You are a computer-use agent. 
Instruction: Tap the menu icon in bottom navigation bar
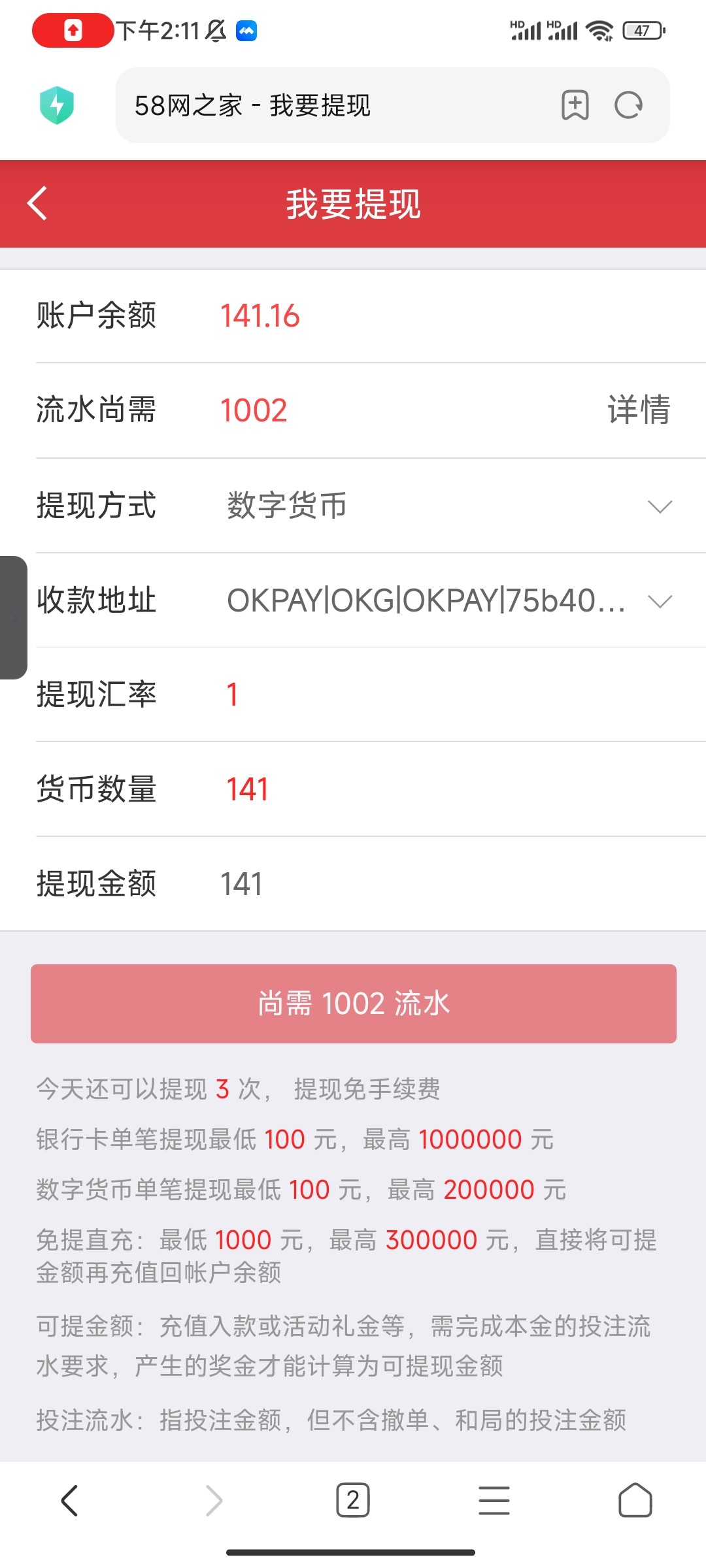(x=494, y=1501)
